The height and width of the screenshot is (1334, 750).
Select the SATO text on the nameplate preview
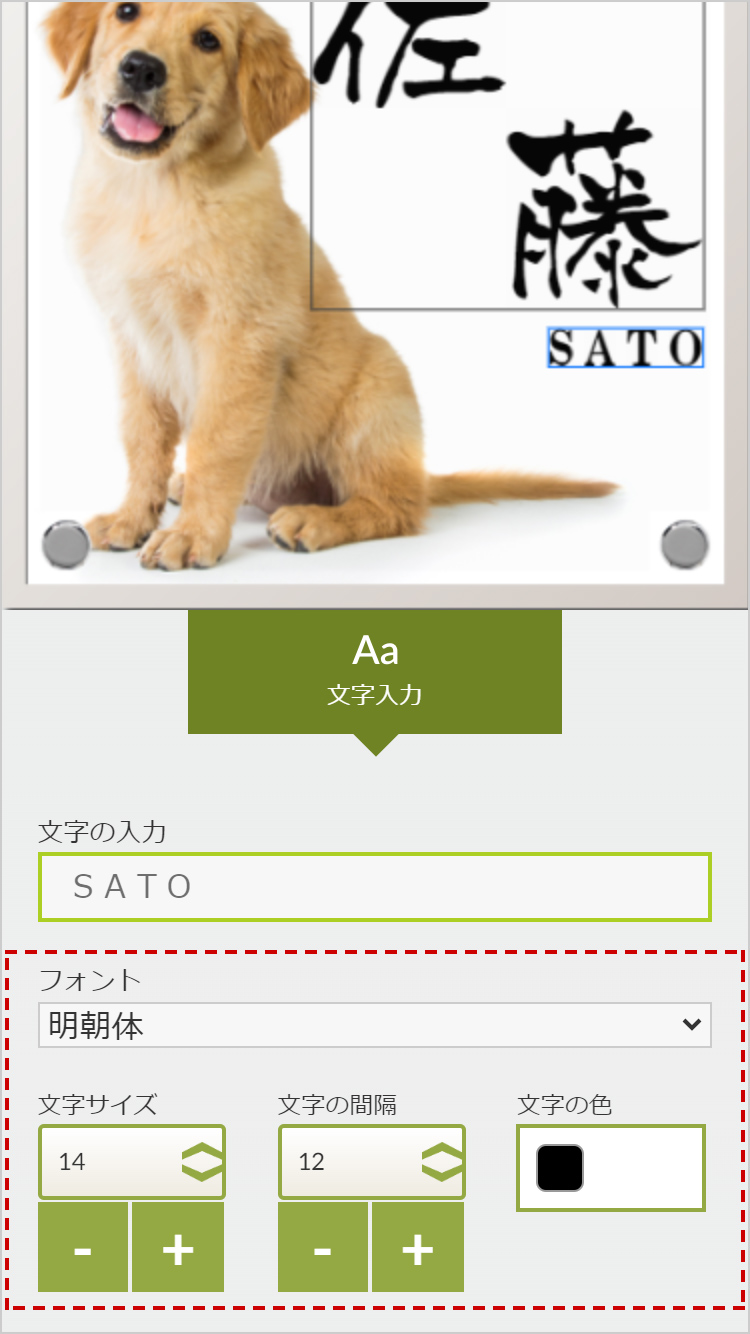pyautogui.click(x=625, y=348)
